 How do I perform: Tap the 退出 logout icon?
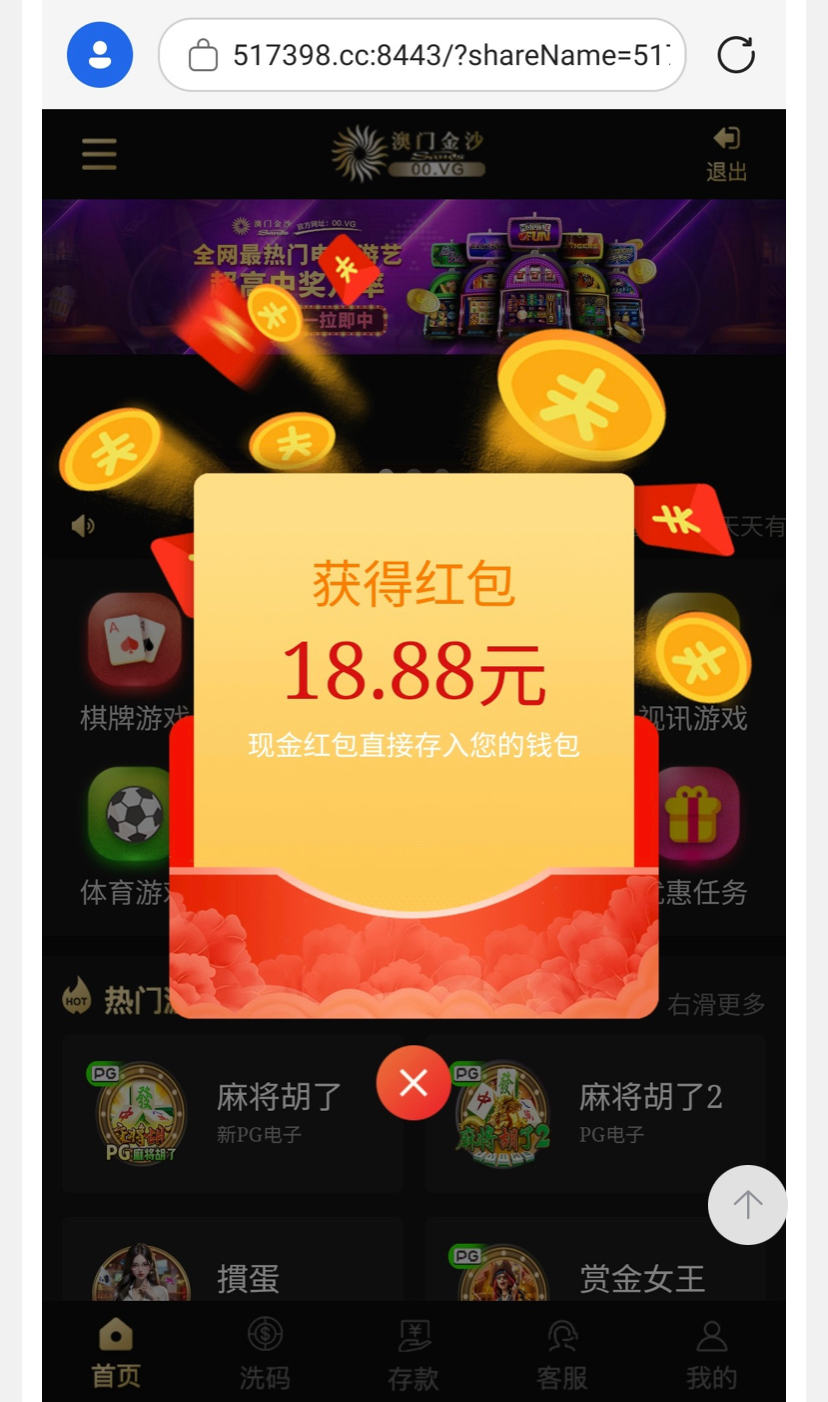click(x=726, y=154)
